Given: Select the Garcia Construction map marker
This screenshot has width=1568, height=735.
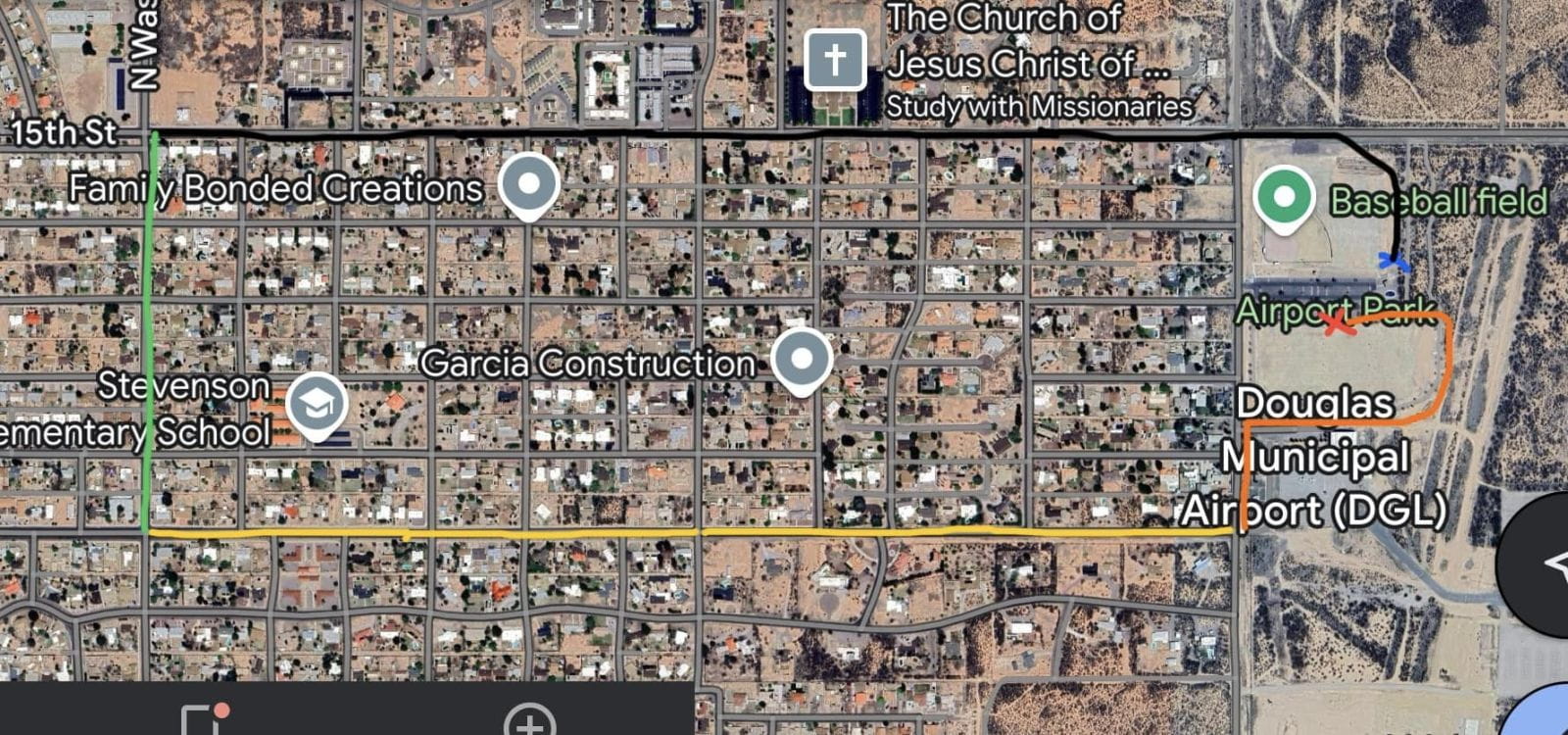Looking at the screenshot, I should (802, 359).
